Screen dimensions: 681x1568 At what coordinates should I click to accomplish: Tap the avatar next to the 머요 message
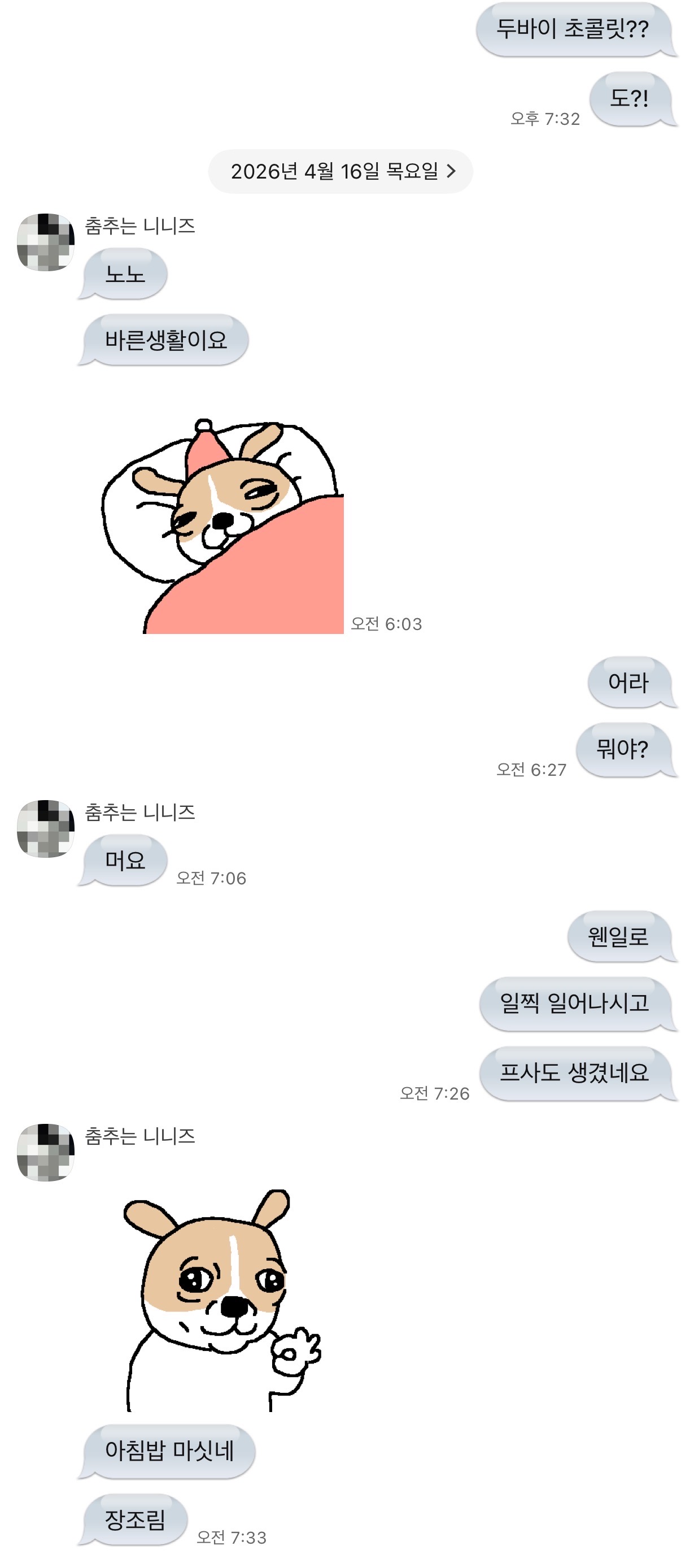46,828
